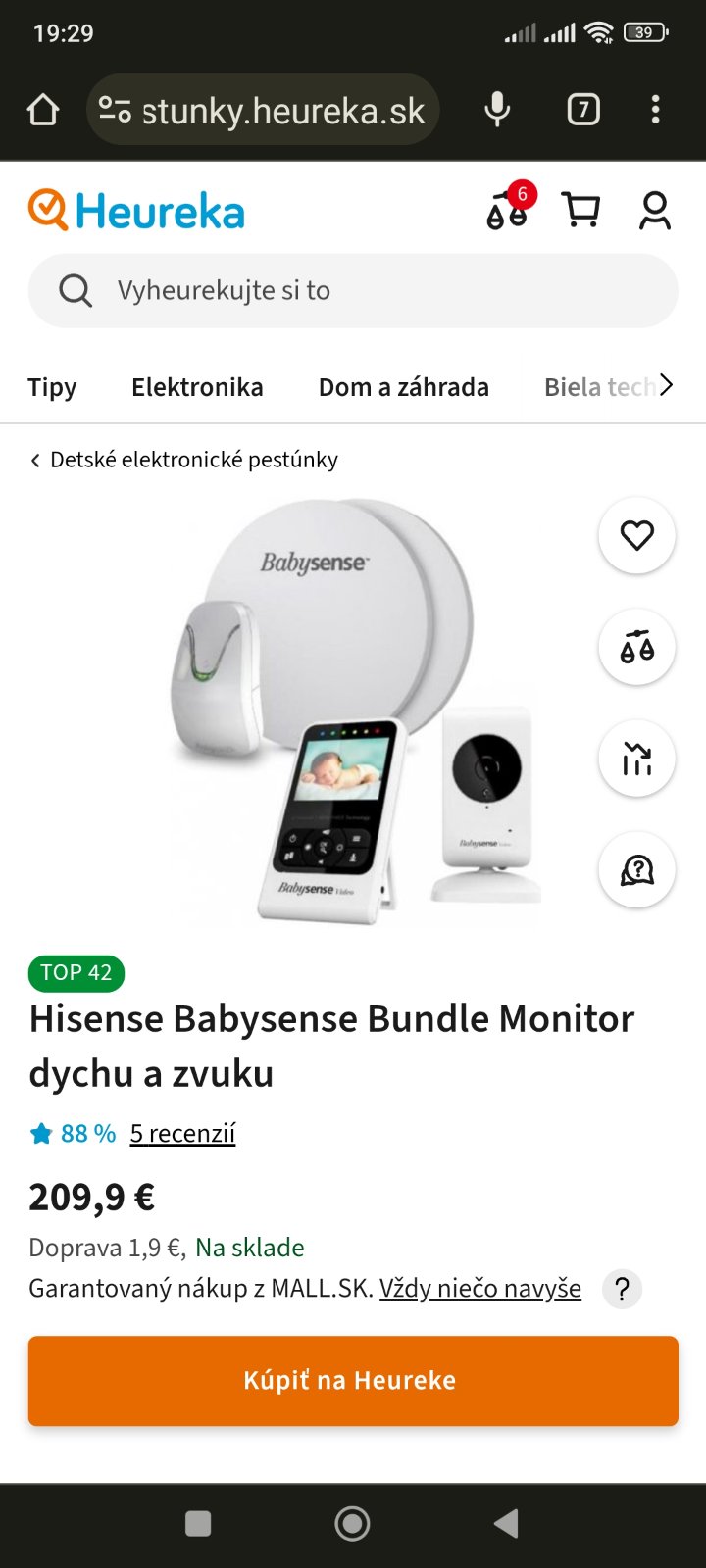Open the browser tab switcher

click(x=583, y=110)
